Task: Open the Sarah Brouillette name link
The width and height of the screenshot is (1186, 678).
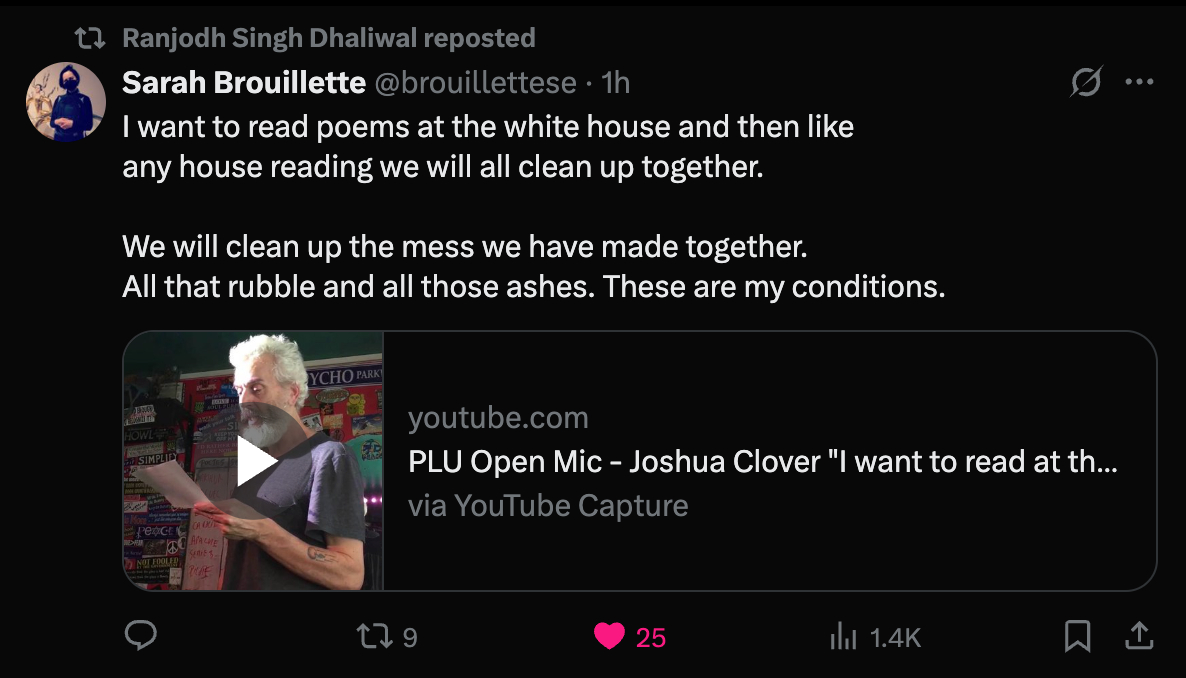Action: pos(243,83)
